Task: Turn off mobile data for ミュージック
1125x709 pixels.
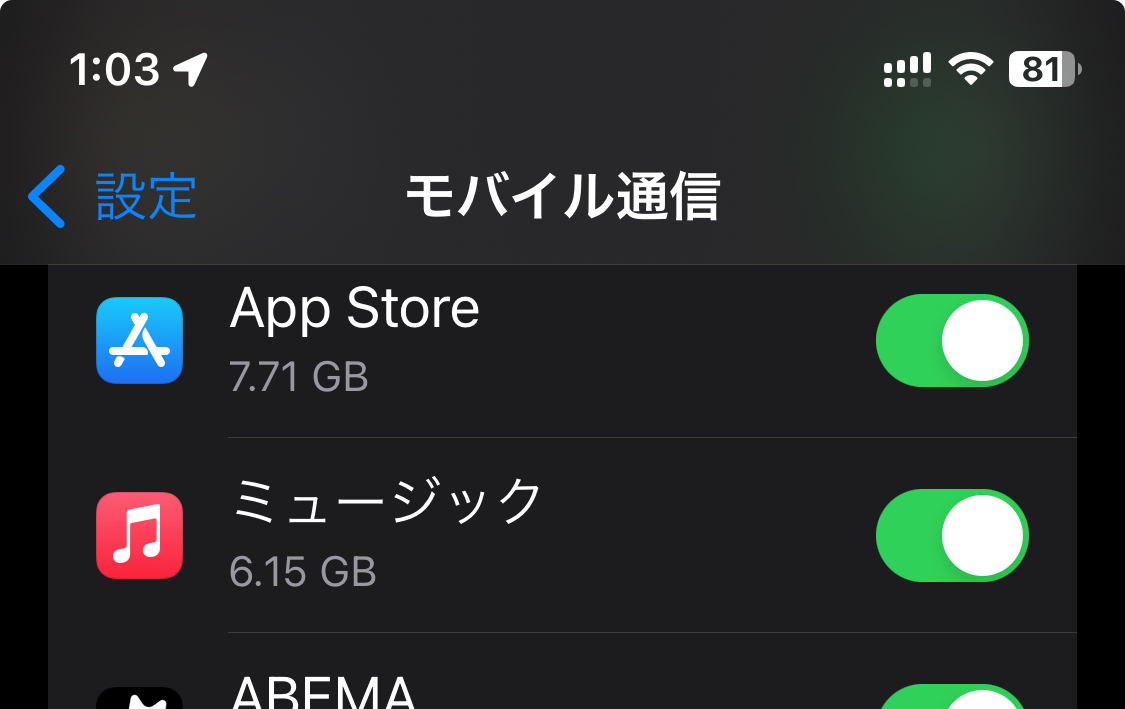Action: click(951, 535)
